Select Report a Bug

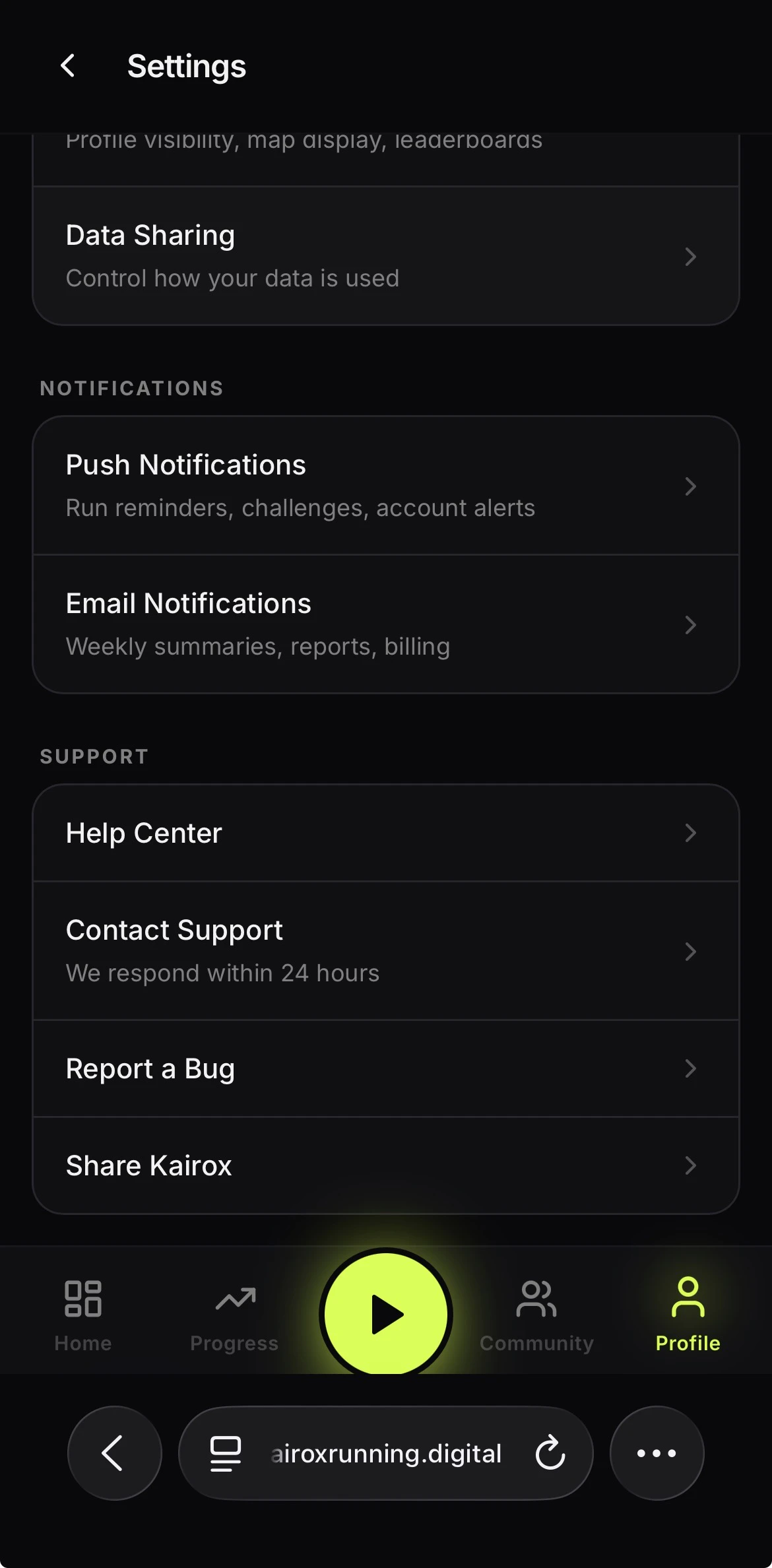click(x=386, y=1068)
